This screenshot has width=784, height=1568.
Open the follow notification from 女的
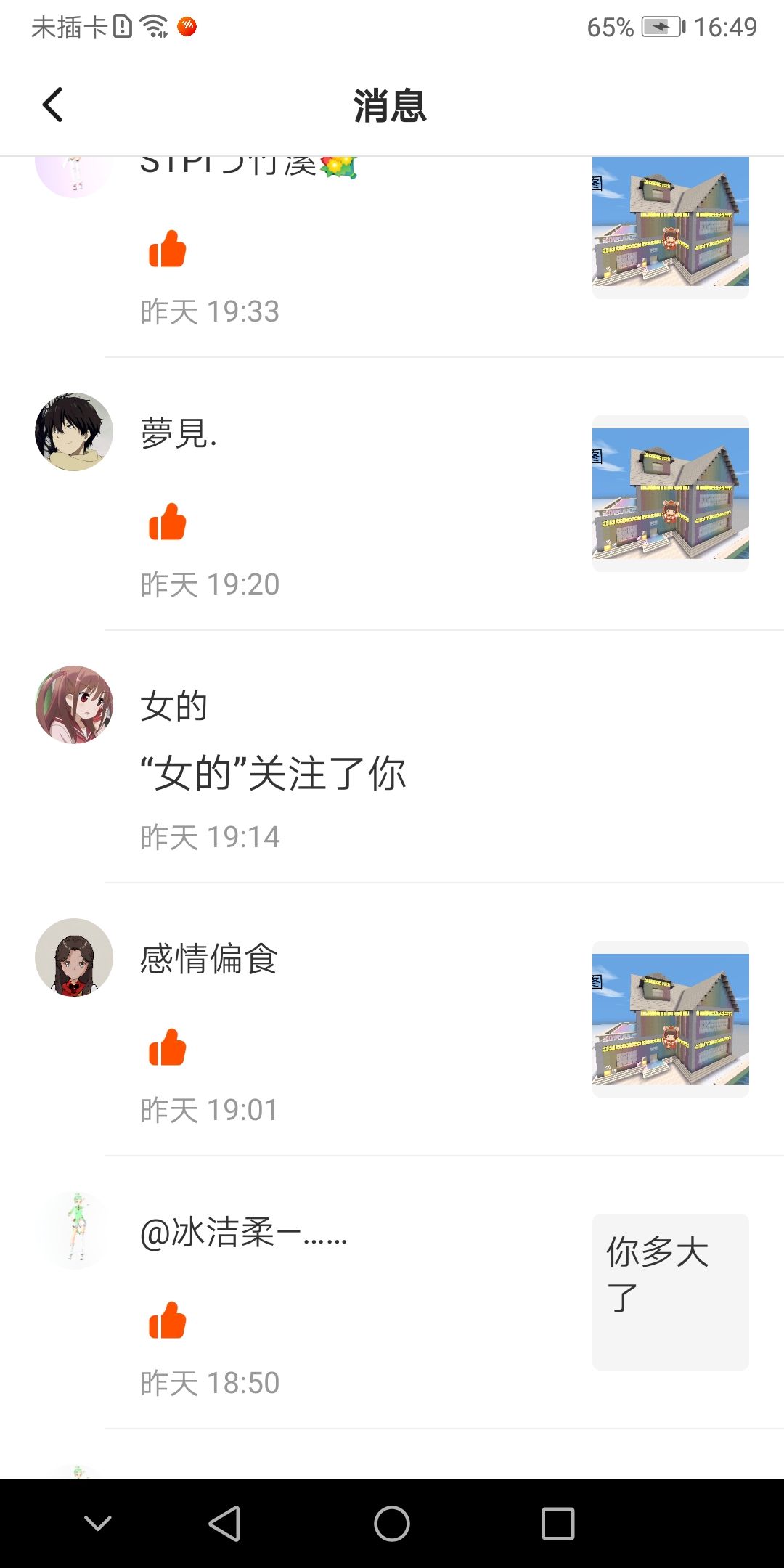coord(392,757)
